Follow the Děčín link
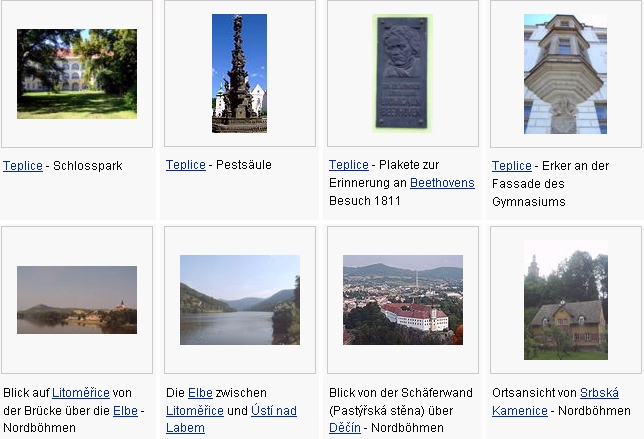This screenshot has width=644, height=439. click(x=345, y=428)
